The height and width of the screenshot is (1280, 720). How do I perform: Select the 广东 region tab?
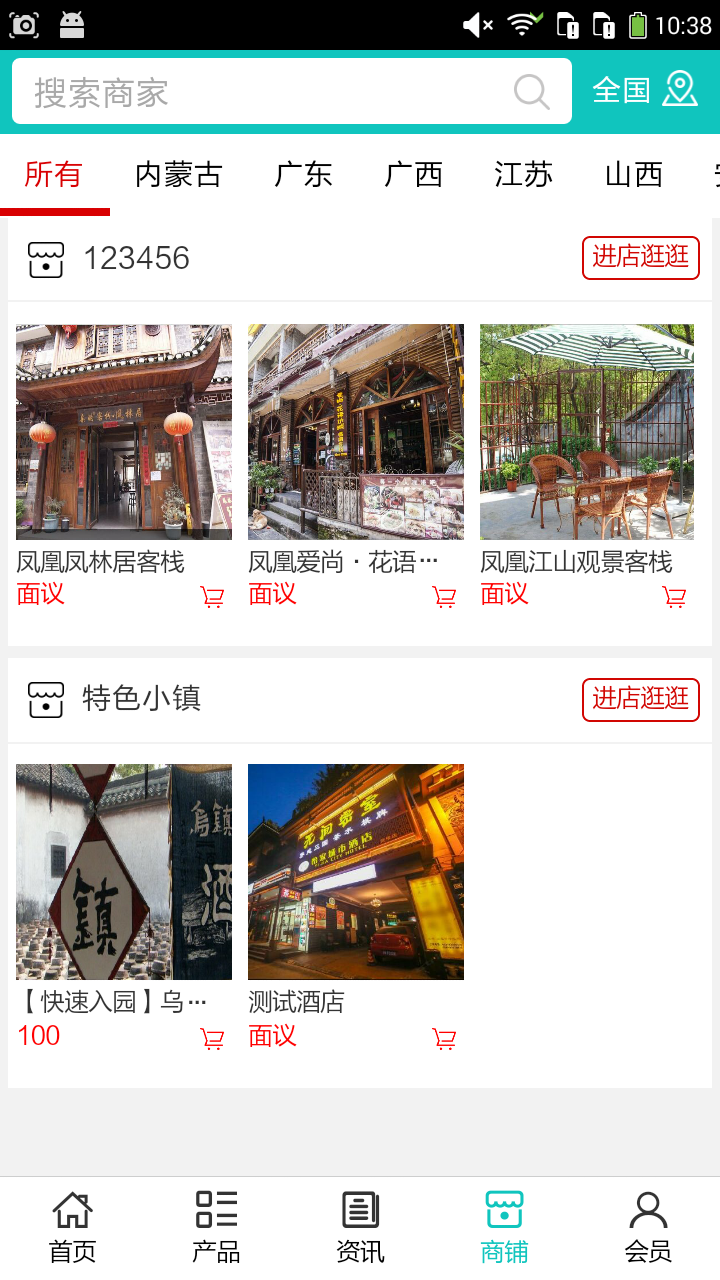click(303, 175)
